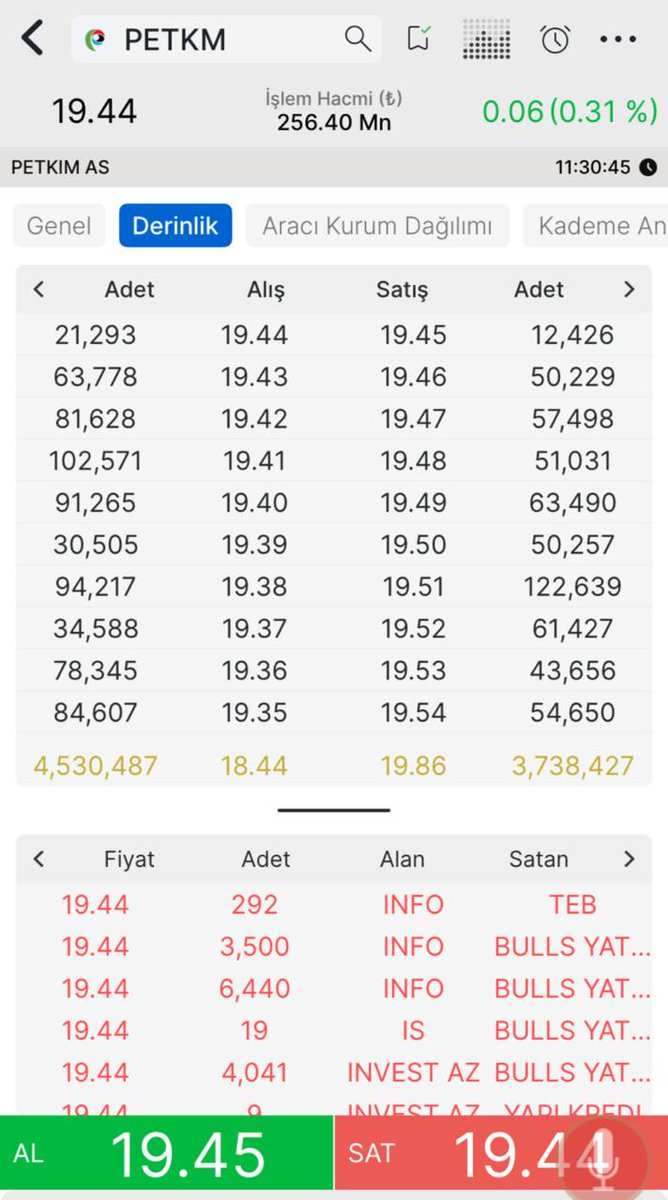668x1200 pixels.
Task: Open the three-dot overflow menu
Action: tap(618, 39)
